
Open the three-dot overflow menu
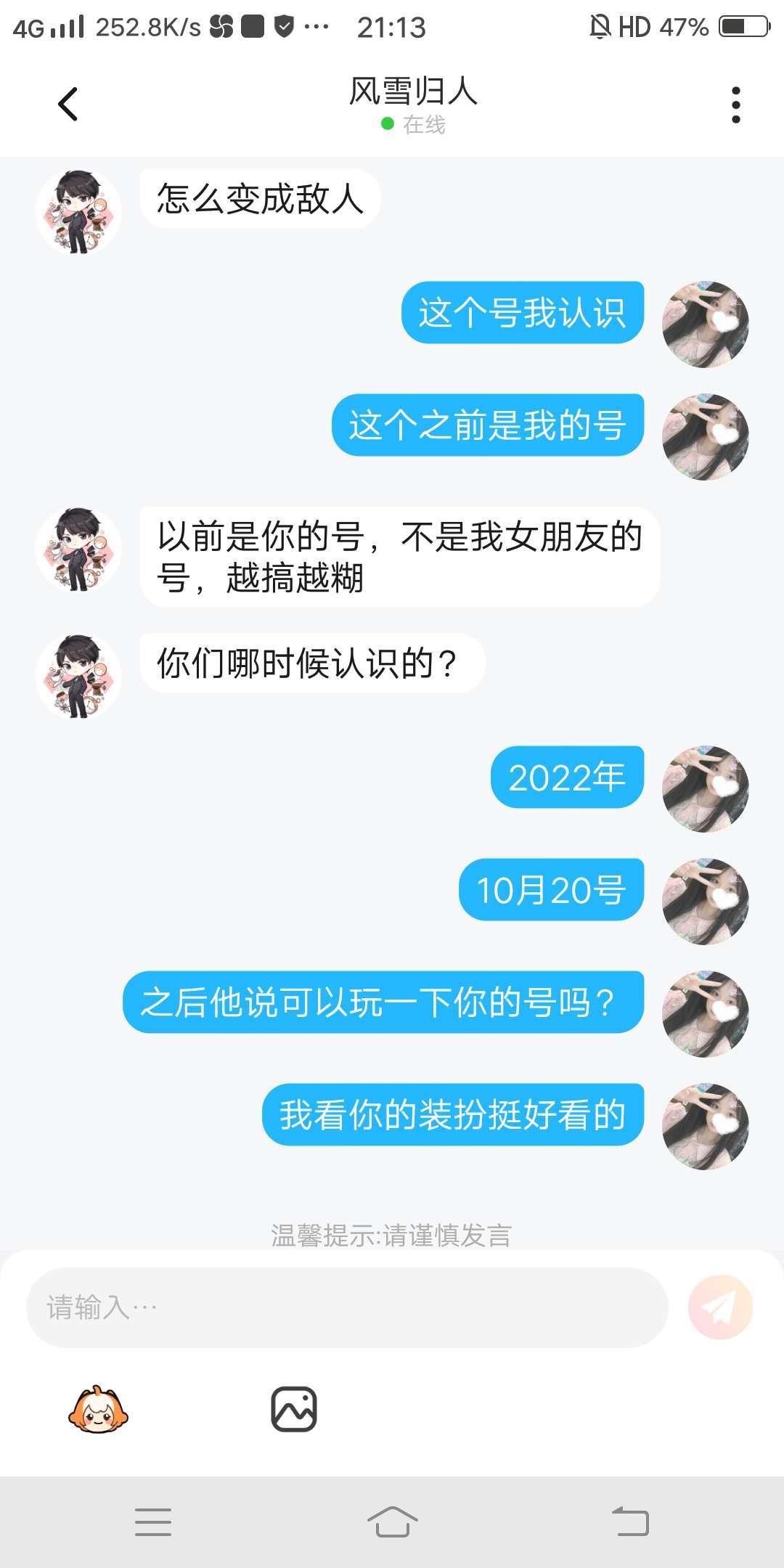[735, 105]
